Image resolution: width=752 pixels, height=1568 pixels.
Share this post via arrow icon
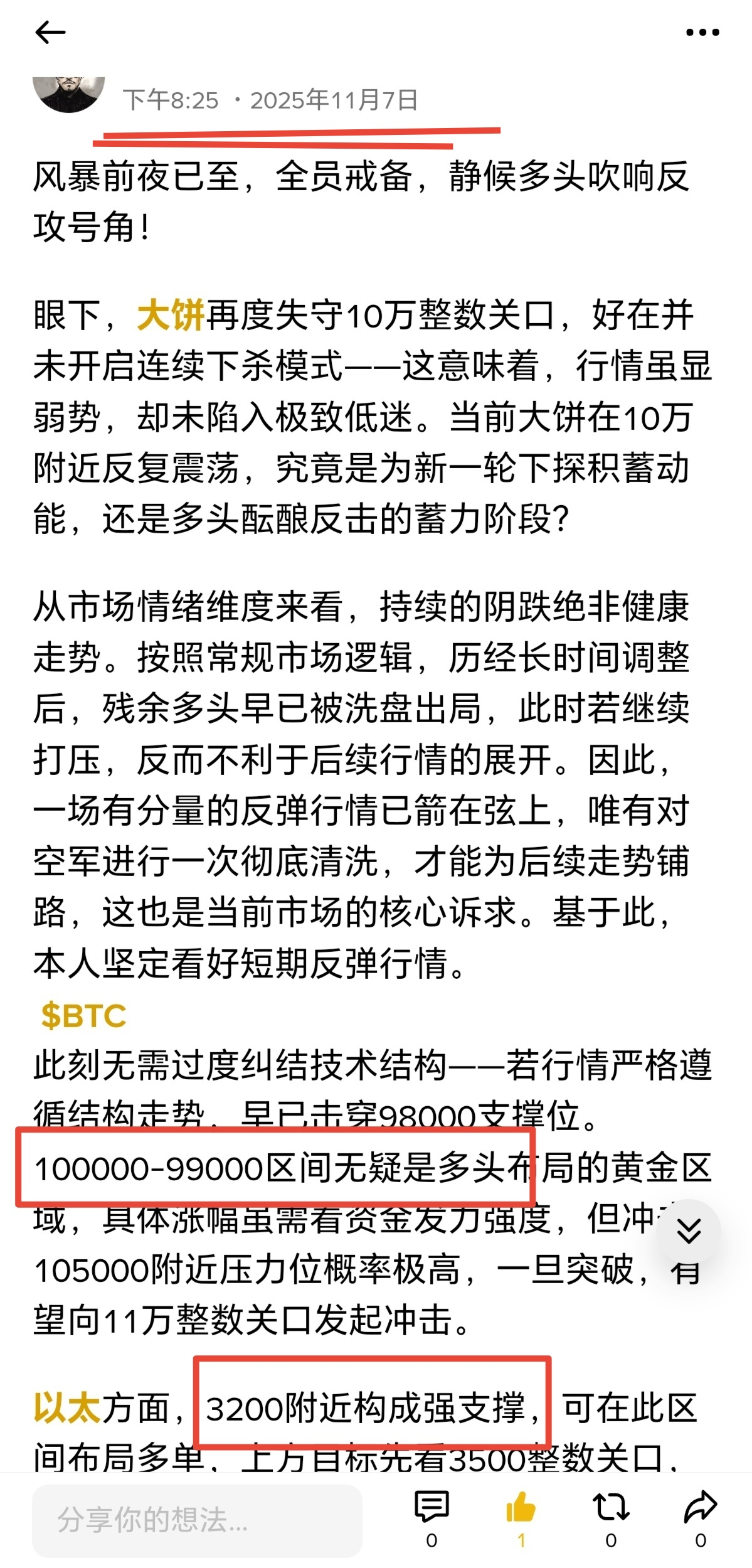tap(700, 1508)
